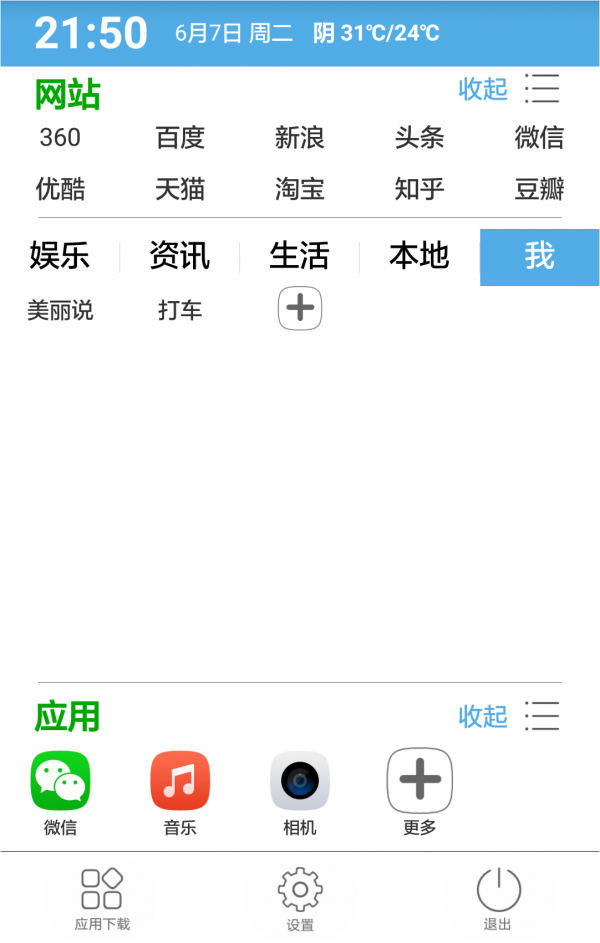Launch the 音乐 app
Screen dimensions: 600x943
click(180, 782)
